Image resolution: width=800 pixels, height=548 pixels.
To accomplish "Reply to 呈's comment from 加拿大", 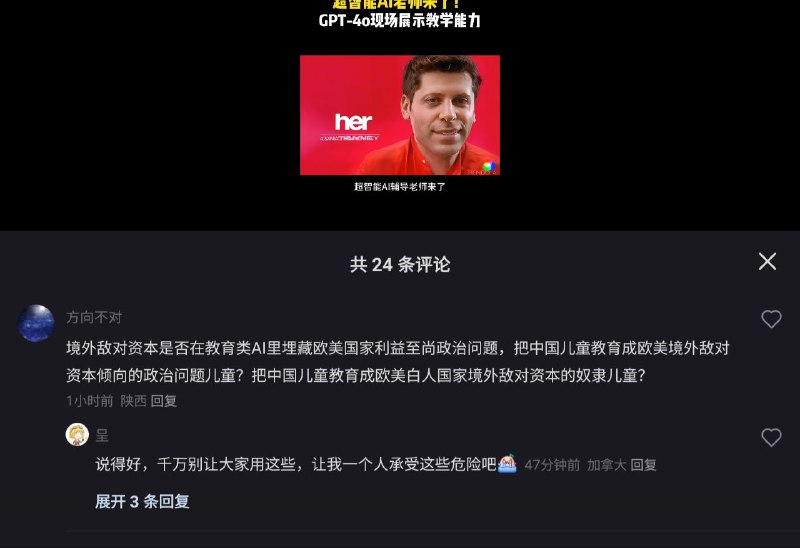I will pos(644,465).
